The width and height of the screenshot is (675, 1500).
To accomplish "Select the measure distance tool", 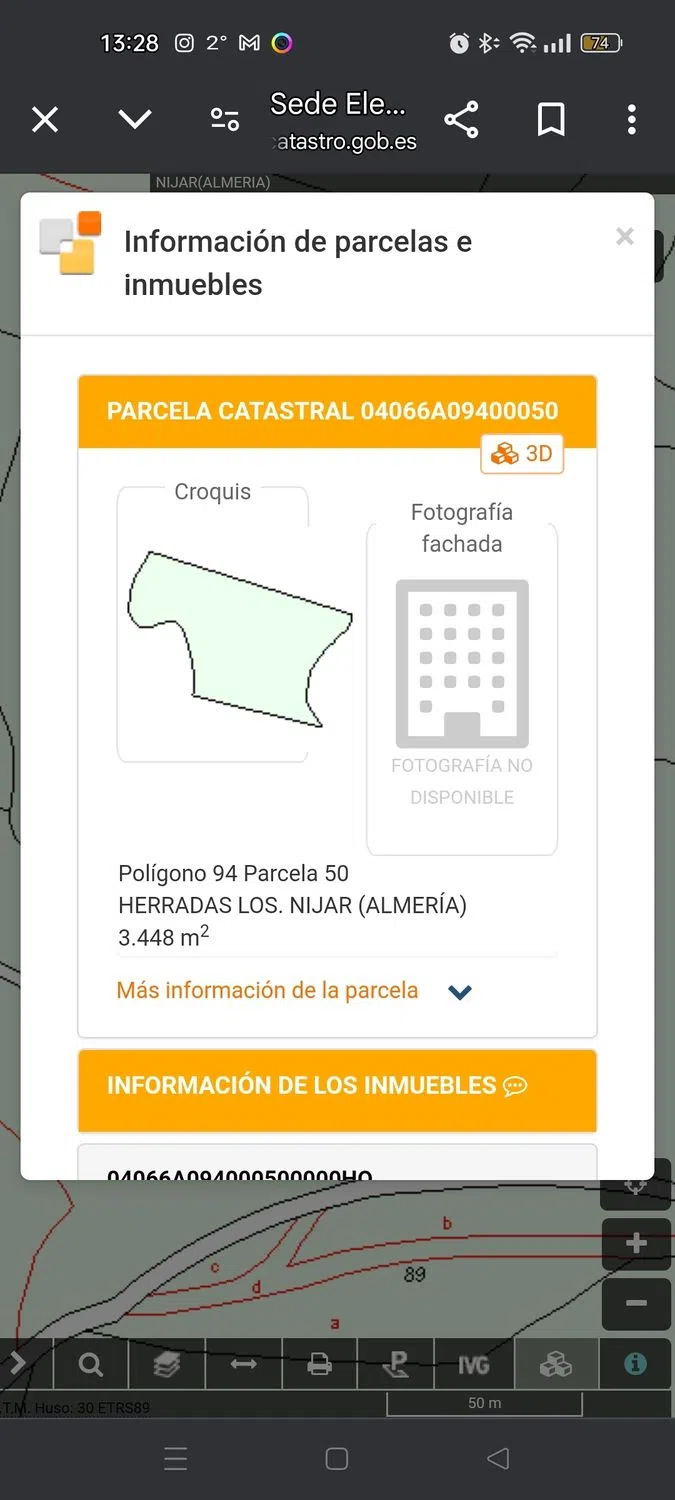I will (x=243, y=1364).
